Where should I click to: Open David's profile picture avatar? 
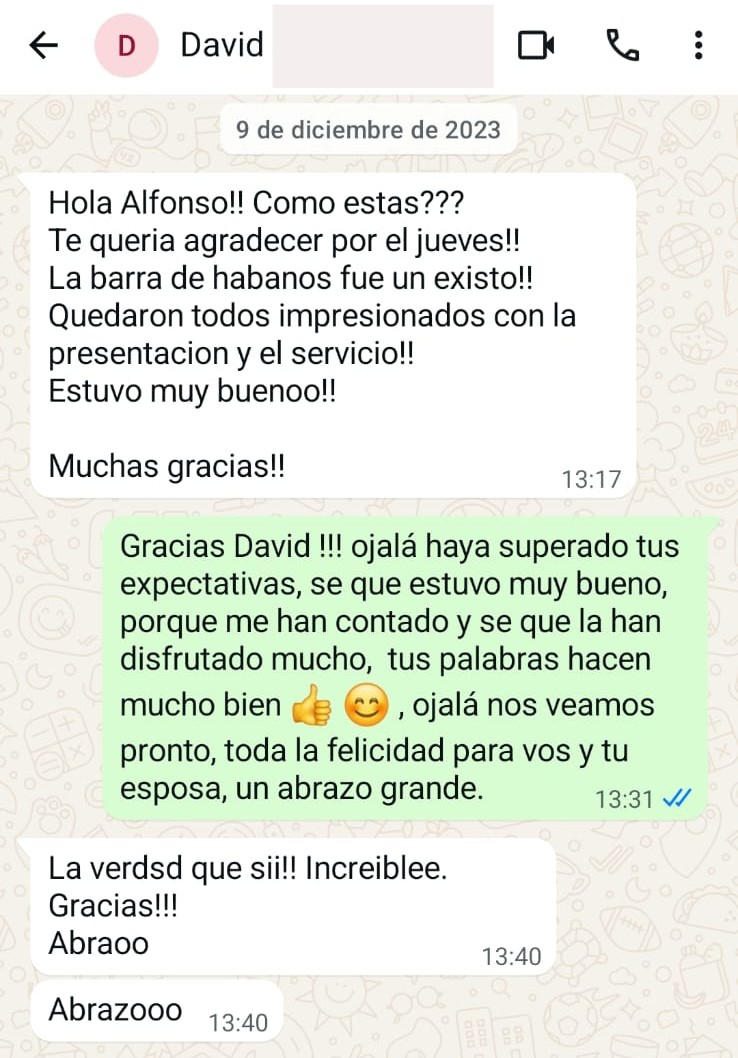click(126, 45)
